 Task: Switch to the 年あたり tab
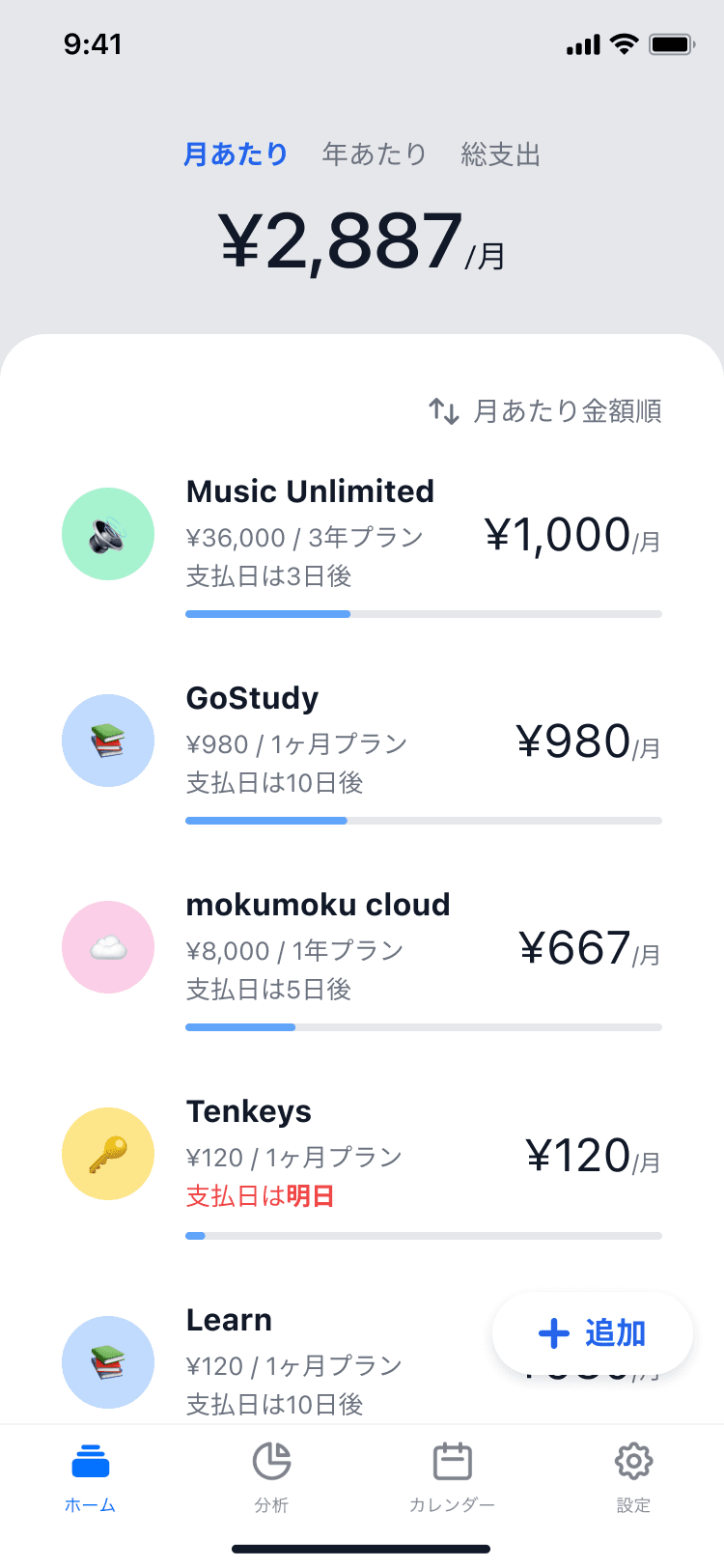coord(374,154)
